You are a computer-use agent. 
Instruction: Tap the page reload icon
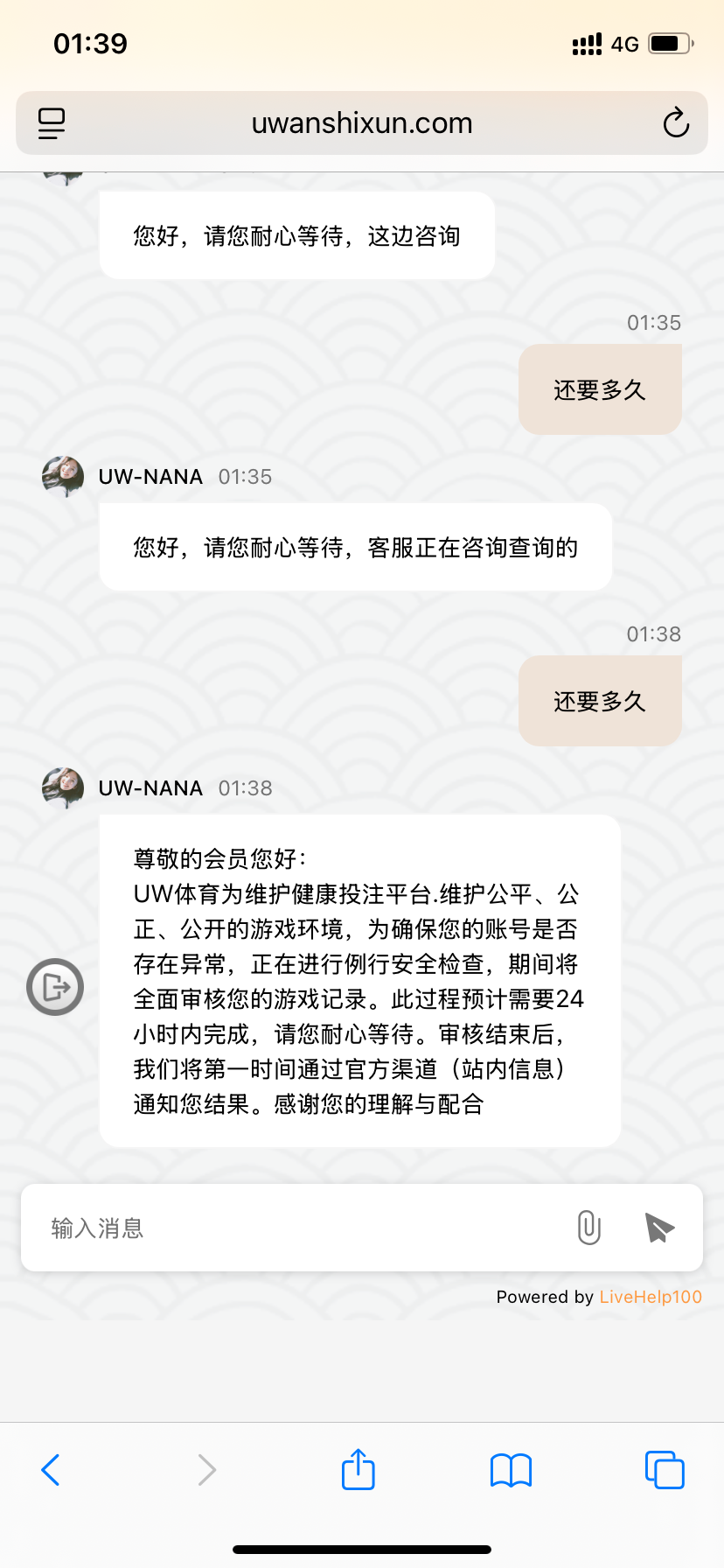(676, 123)
